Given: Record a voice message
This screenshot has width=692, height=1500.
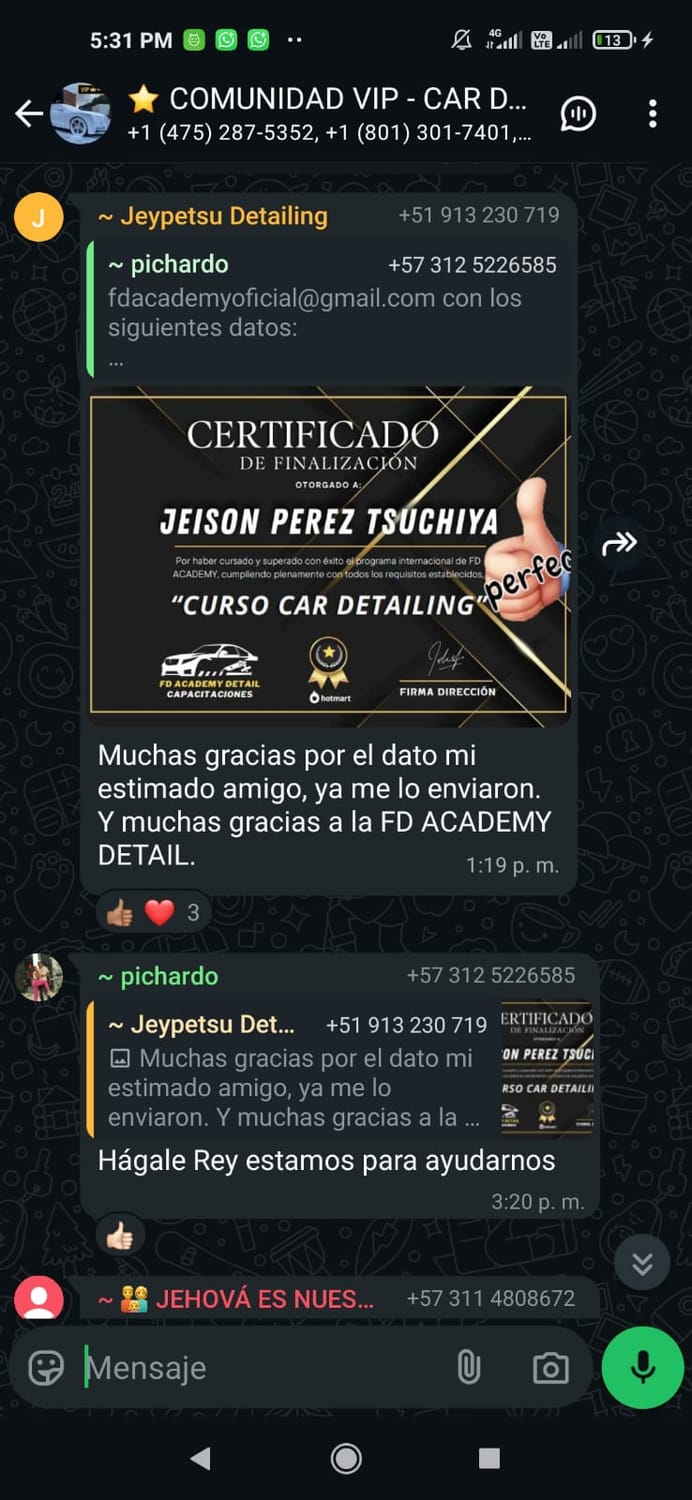Looking at the screenshot, I should click(x=642, y=1367).
